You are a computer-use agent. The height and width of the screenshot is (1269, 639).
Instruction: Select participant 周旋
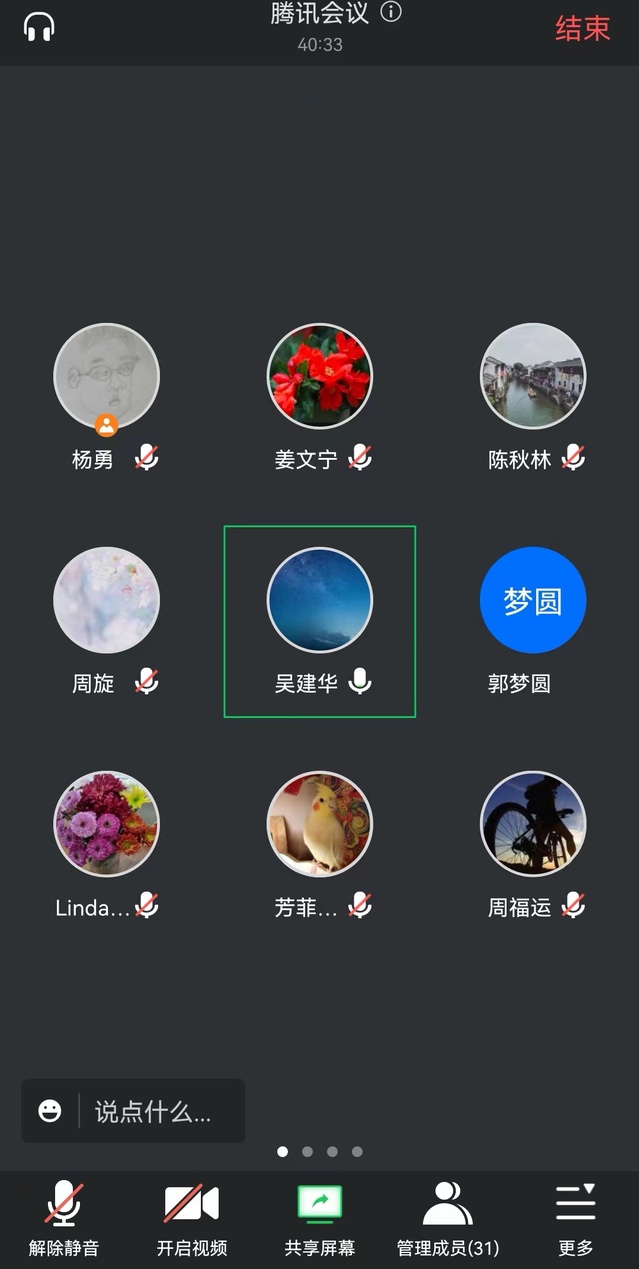(x=106, y=600)
